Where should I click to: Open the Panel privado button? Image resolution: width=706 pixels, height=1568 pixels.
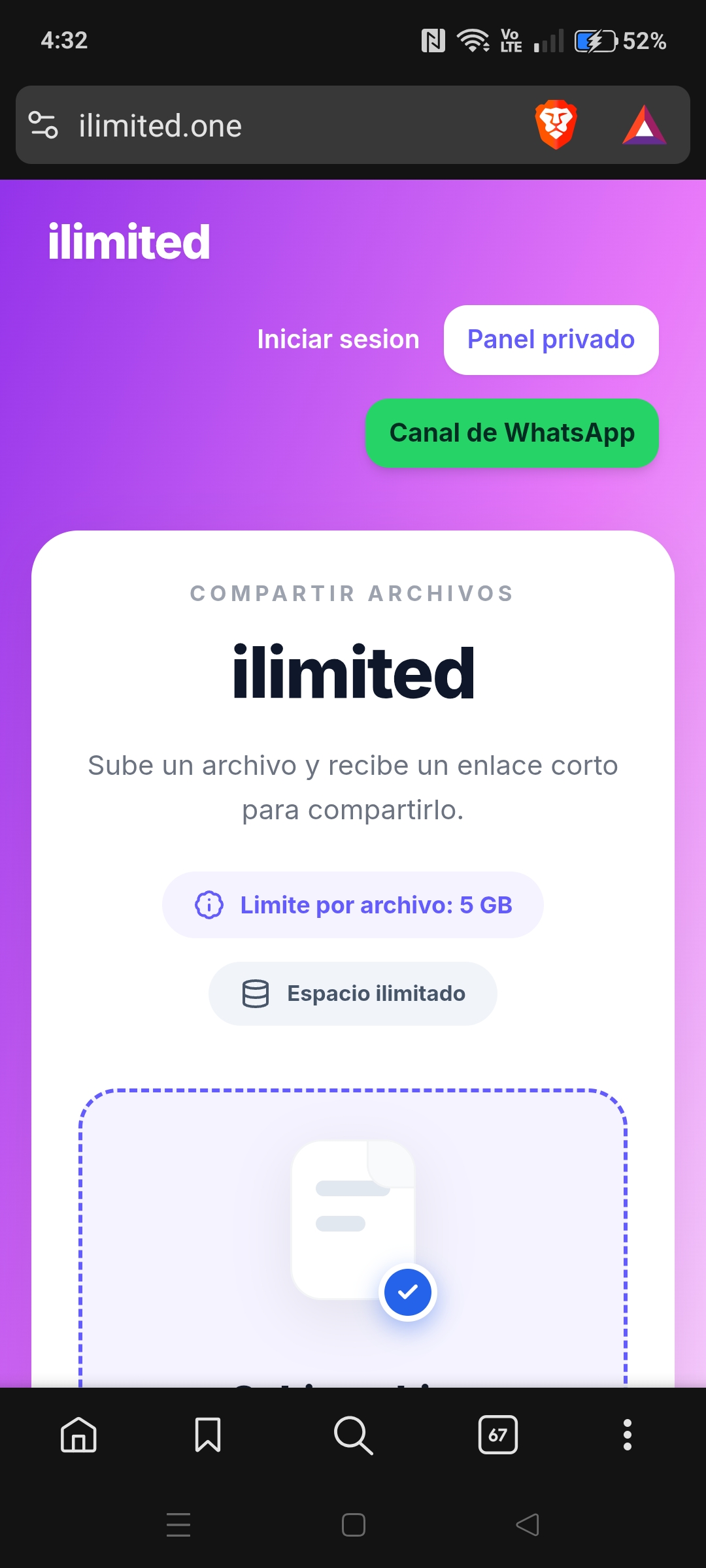point(551,340)
